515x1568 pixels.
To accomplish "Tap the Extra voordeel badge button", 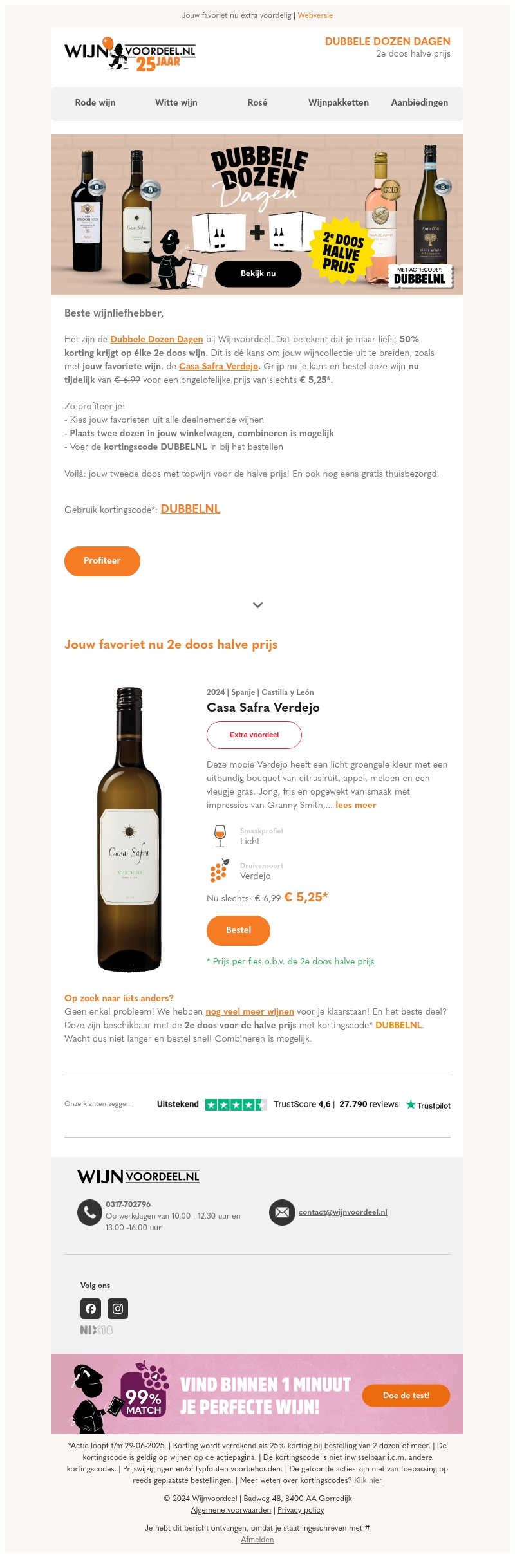I will click(254, 735).
